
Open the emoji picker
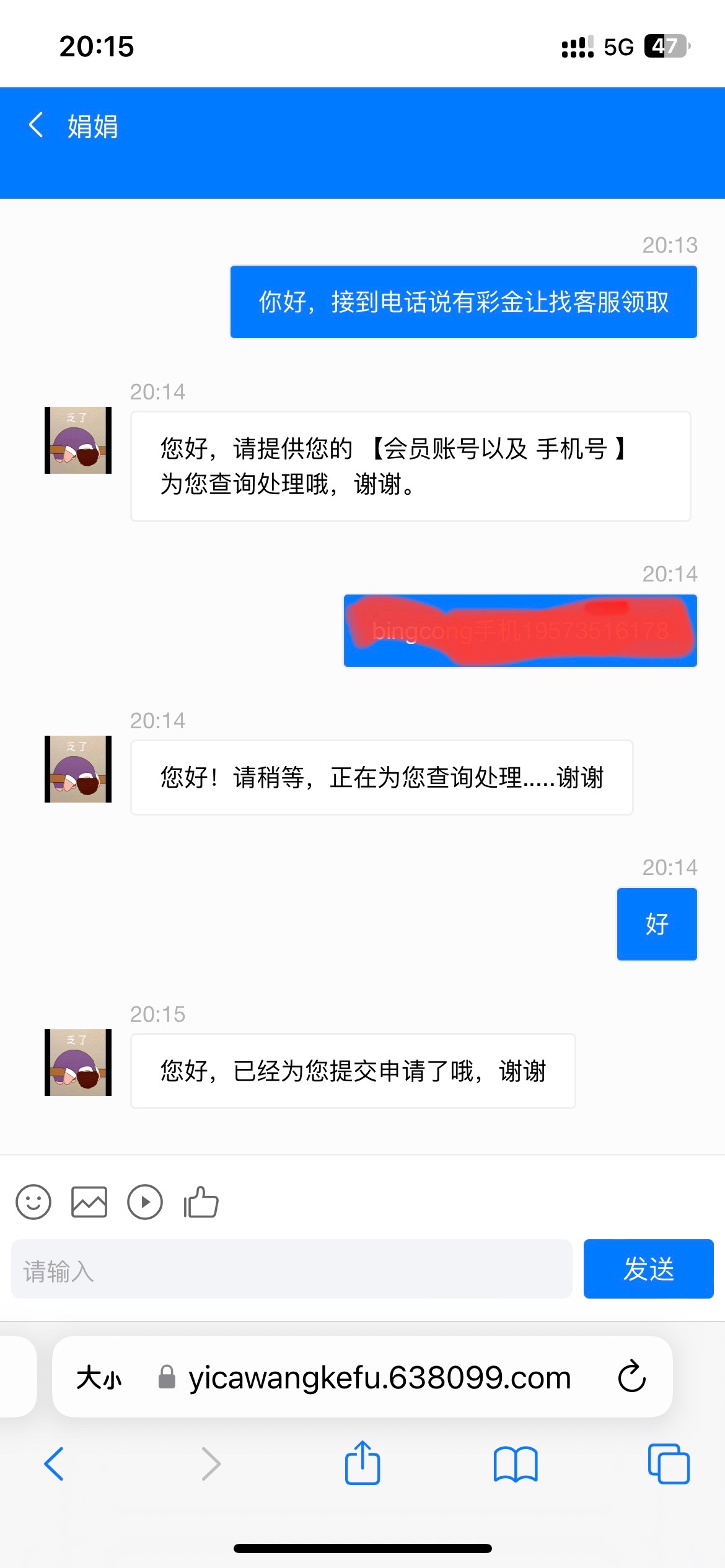coord(33,1202)
